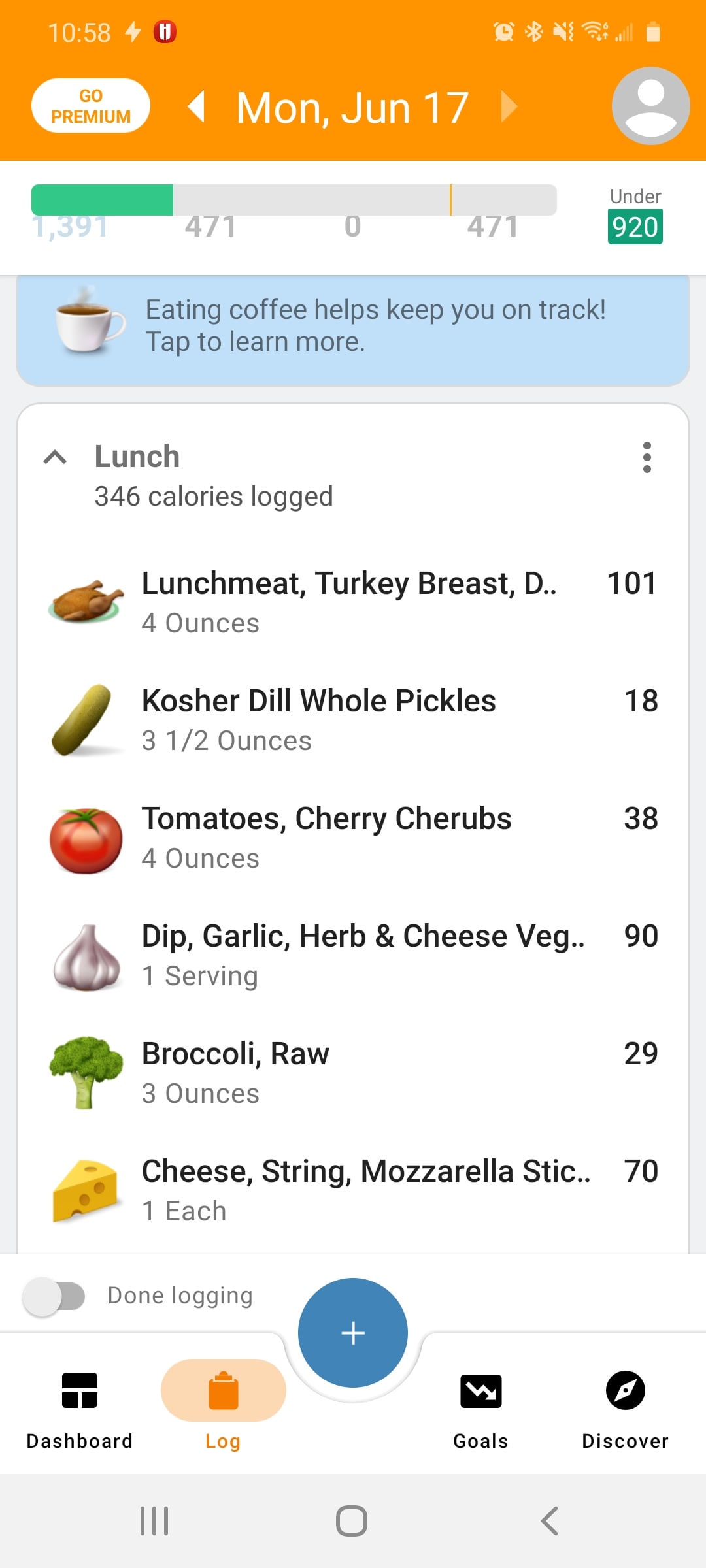Open the profile avatar
706x1568 pixels.
point(650,106)
